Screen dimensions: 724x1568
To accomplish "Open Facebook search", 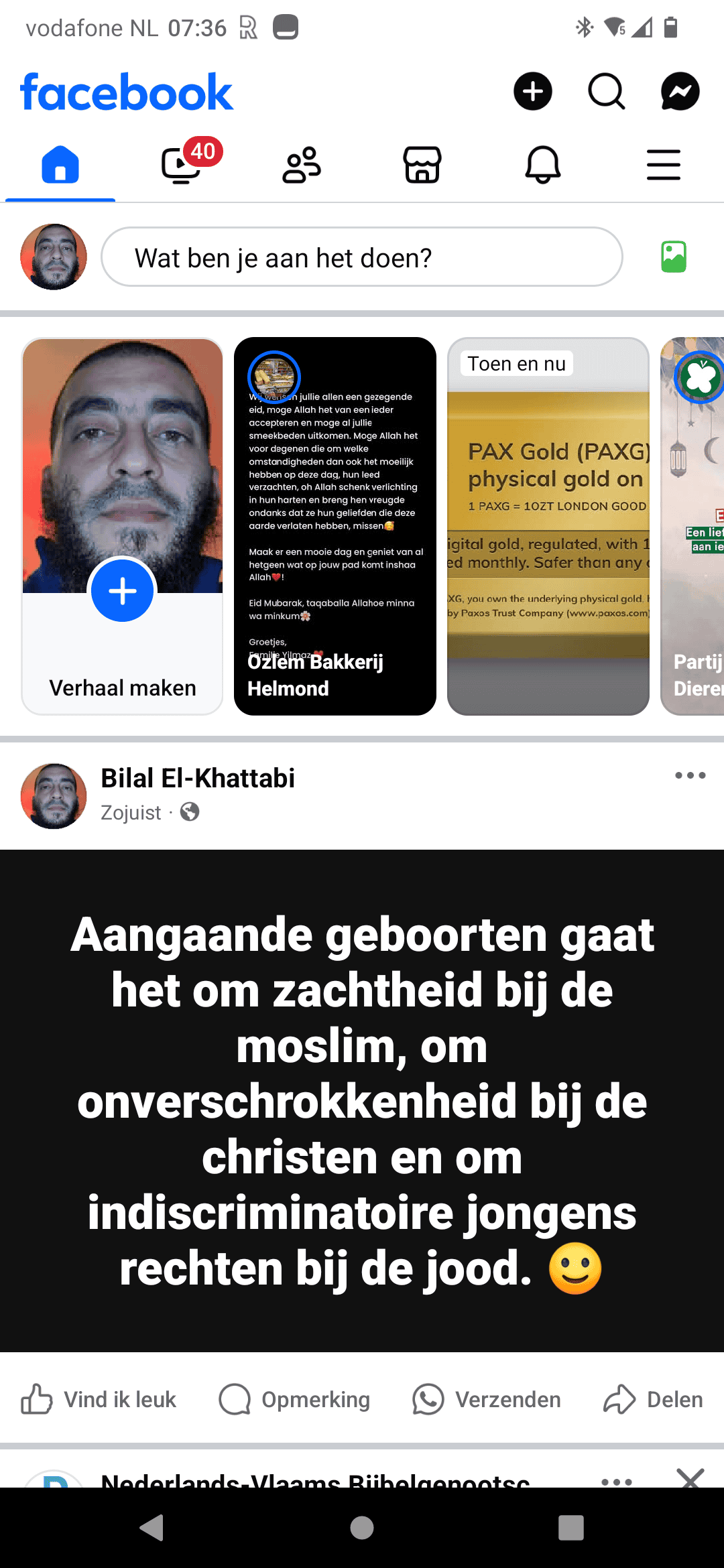I will click(x=607, y=91).
